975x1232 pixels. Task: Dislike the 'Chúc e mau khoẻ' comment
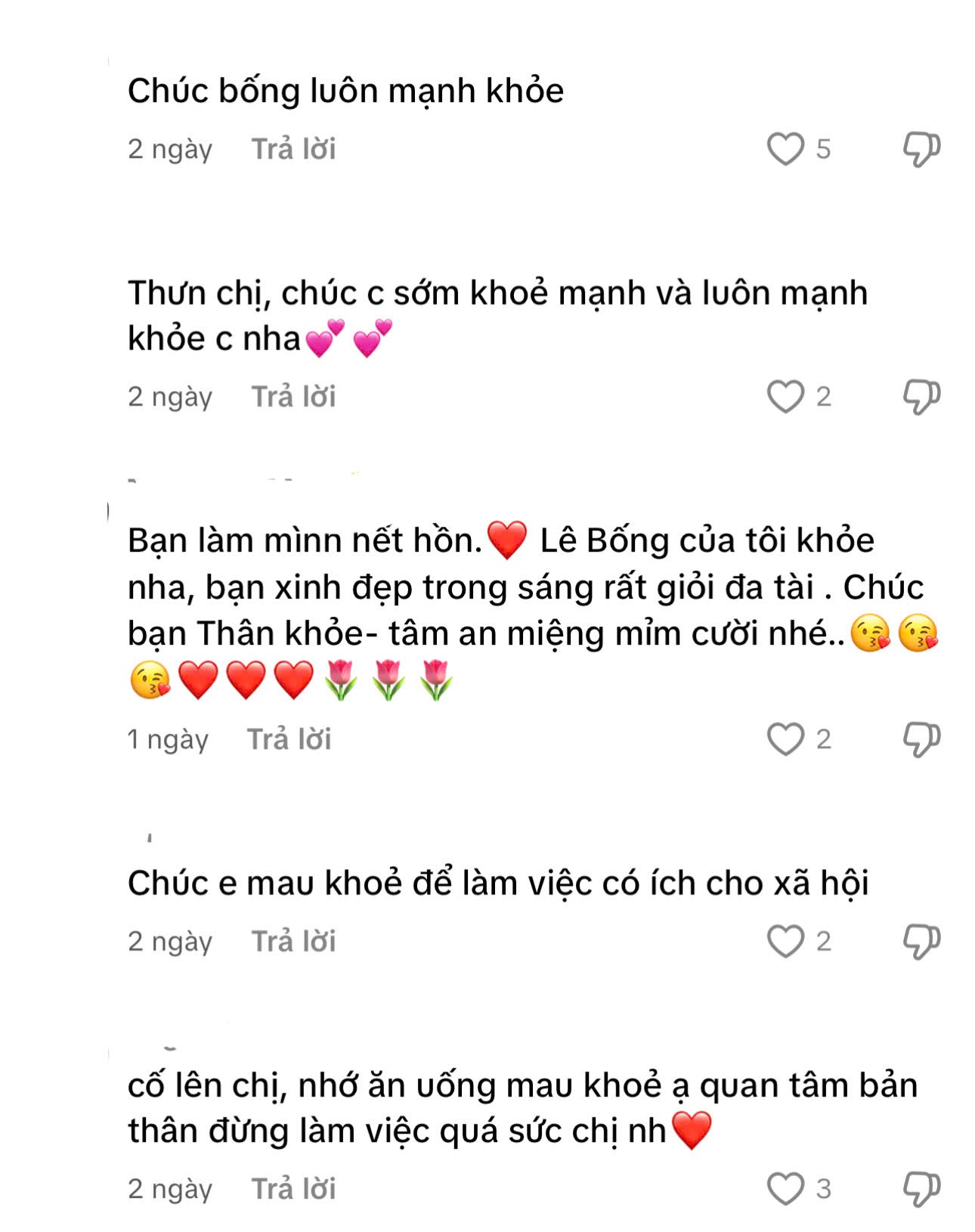coord(921,941)
